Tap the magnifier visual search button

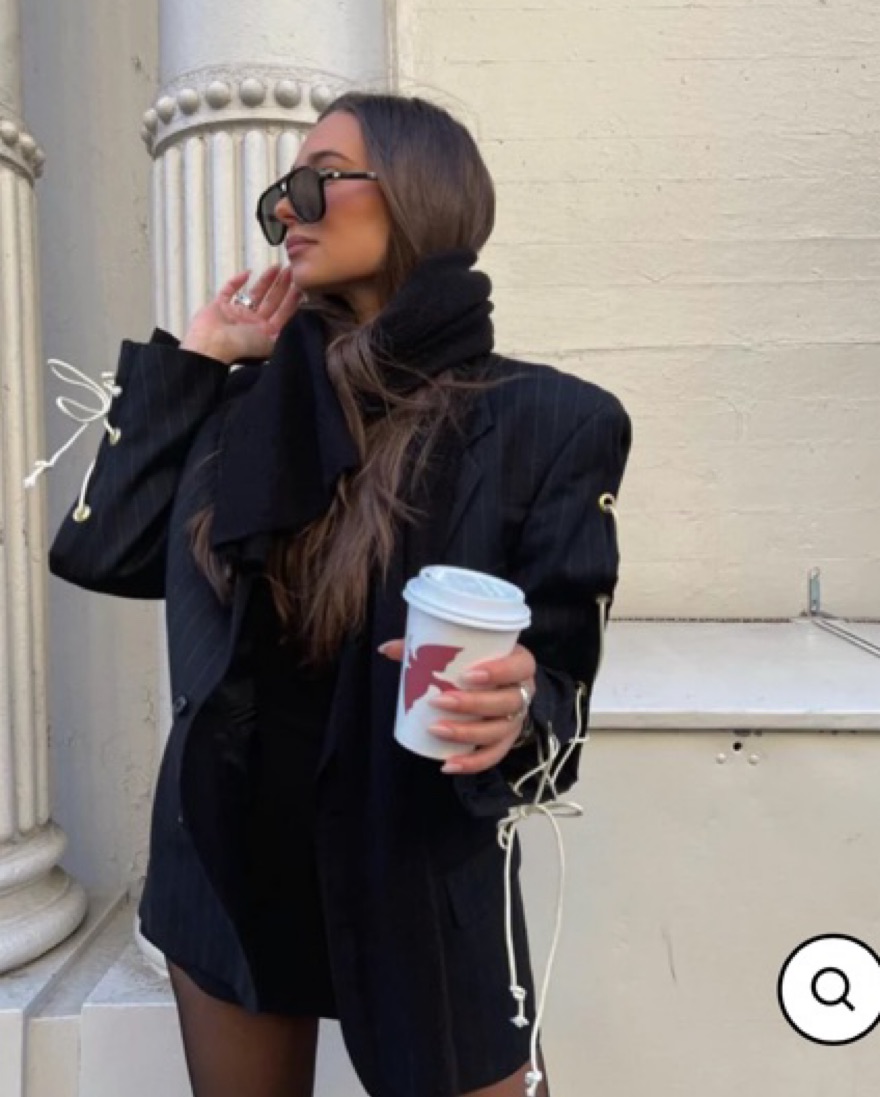(x=831, y=989)
